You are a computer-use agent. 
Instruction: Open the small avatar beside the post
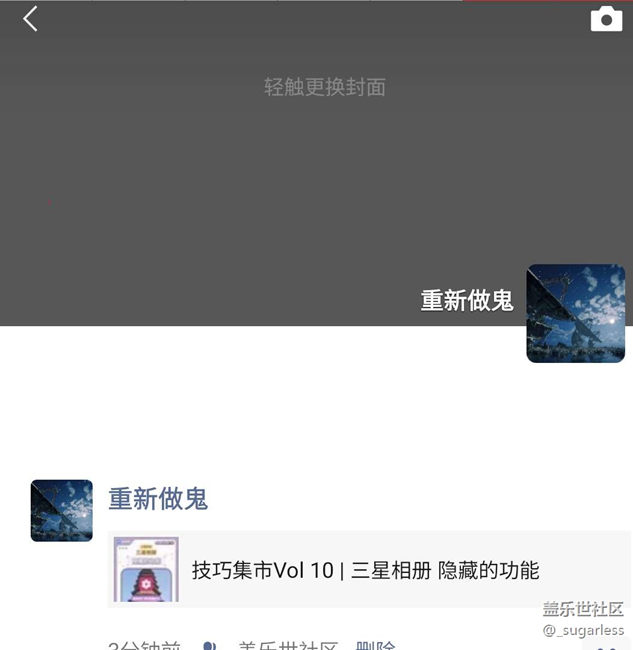point(62,510)
